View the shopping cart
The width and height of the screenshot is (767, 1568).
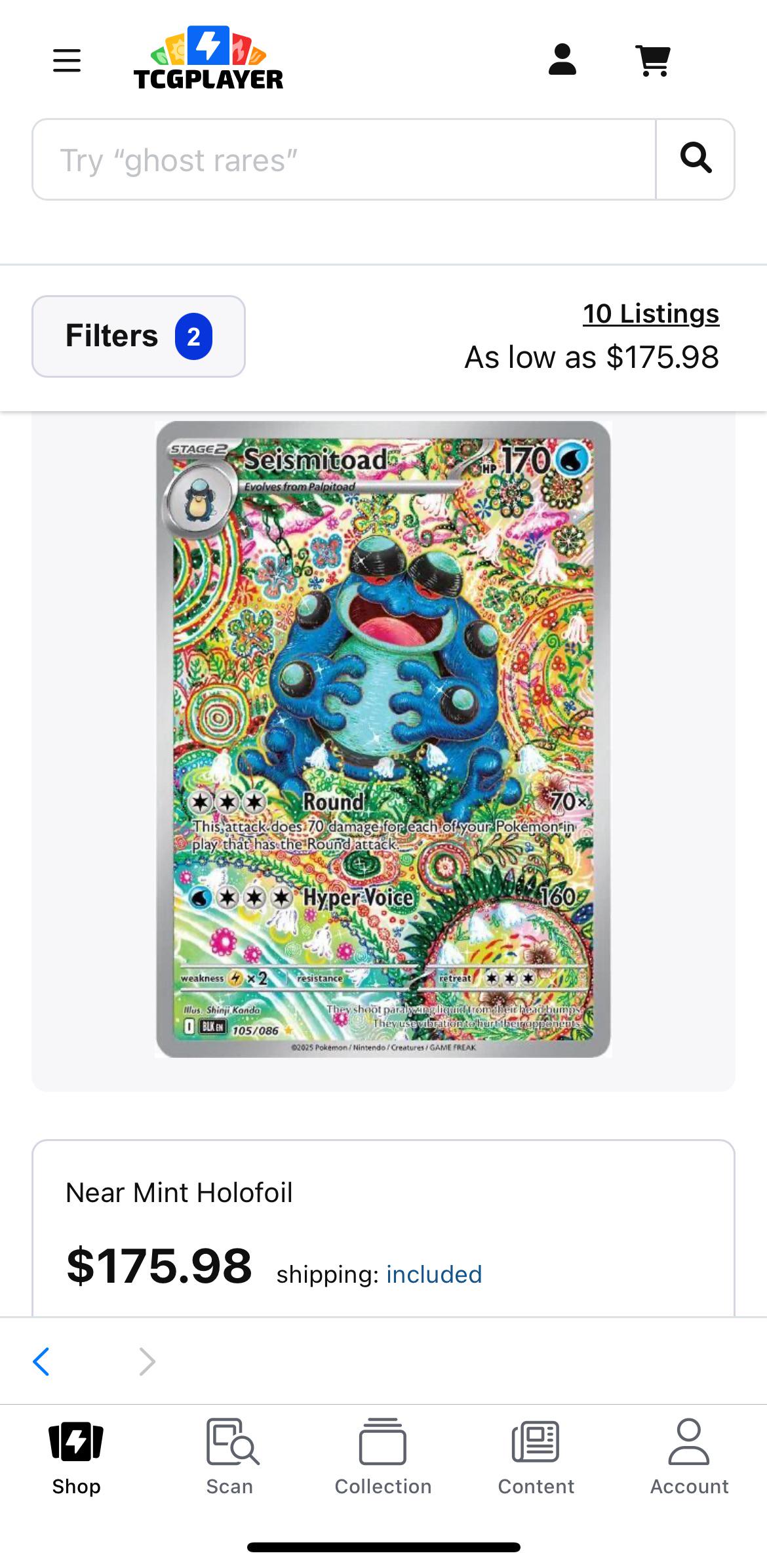(x=653, y=60)
